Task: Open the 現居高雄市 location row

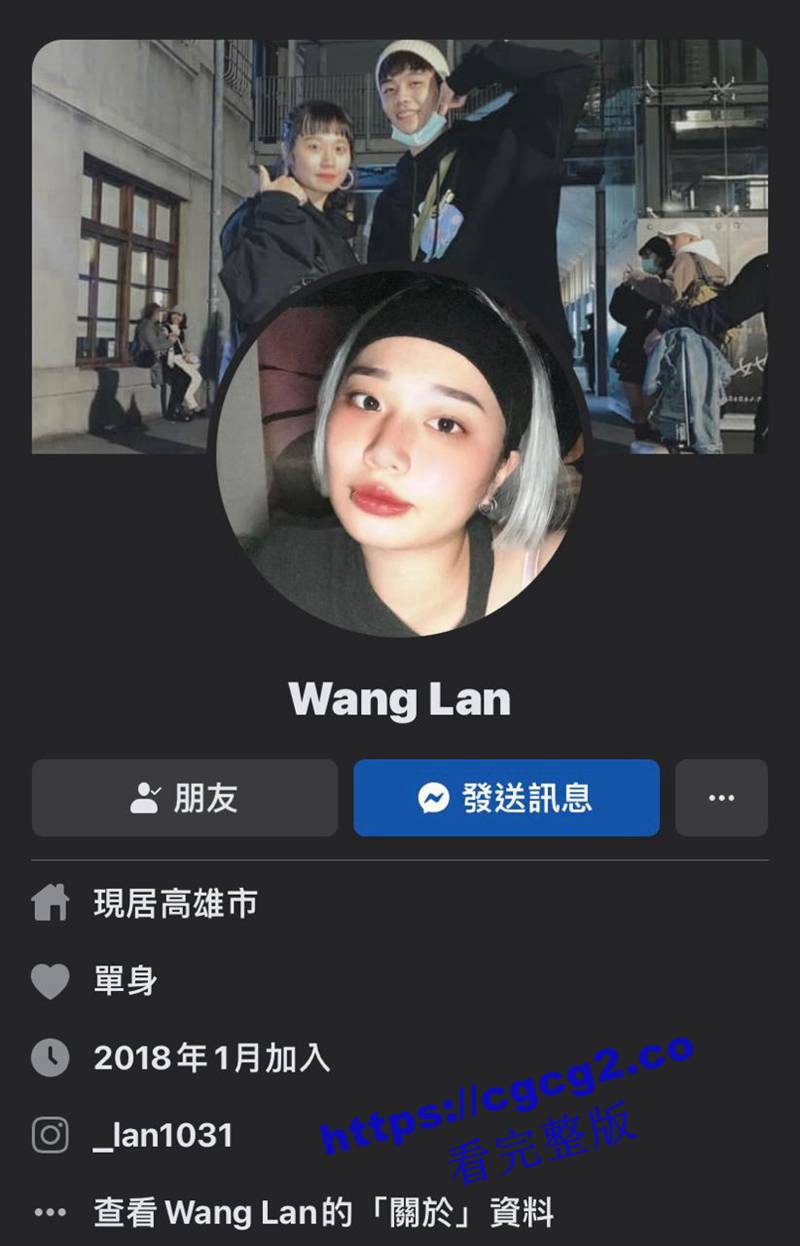Action: click(x=175, y=904)
